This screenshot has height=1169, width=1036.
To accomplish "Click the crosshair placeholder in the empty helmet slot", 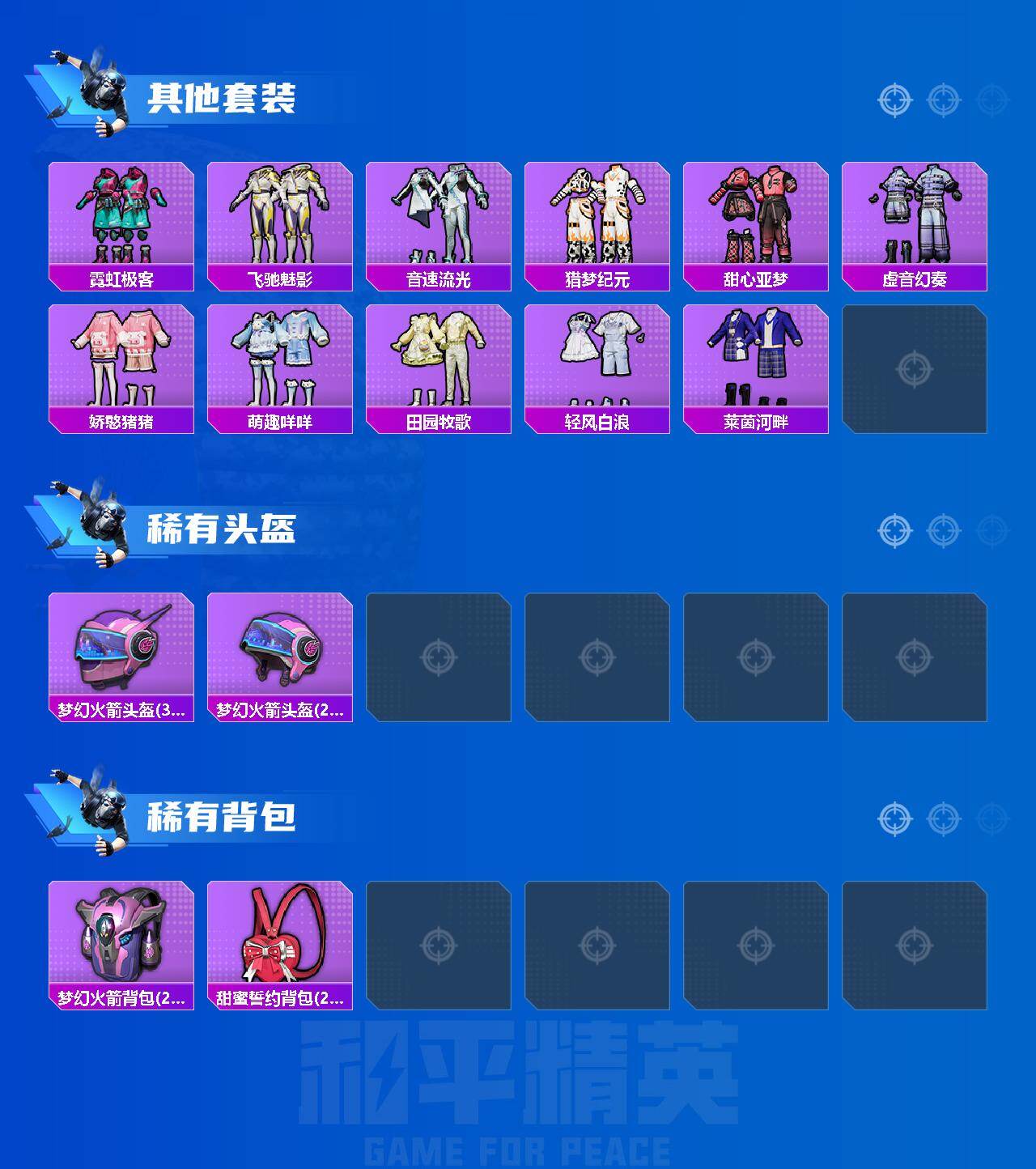I will click(438, 656).
